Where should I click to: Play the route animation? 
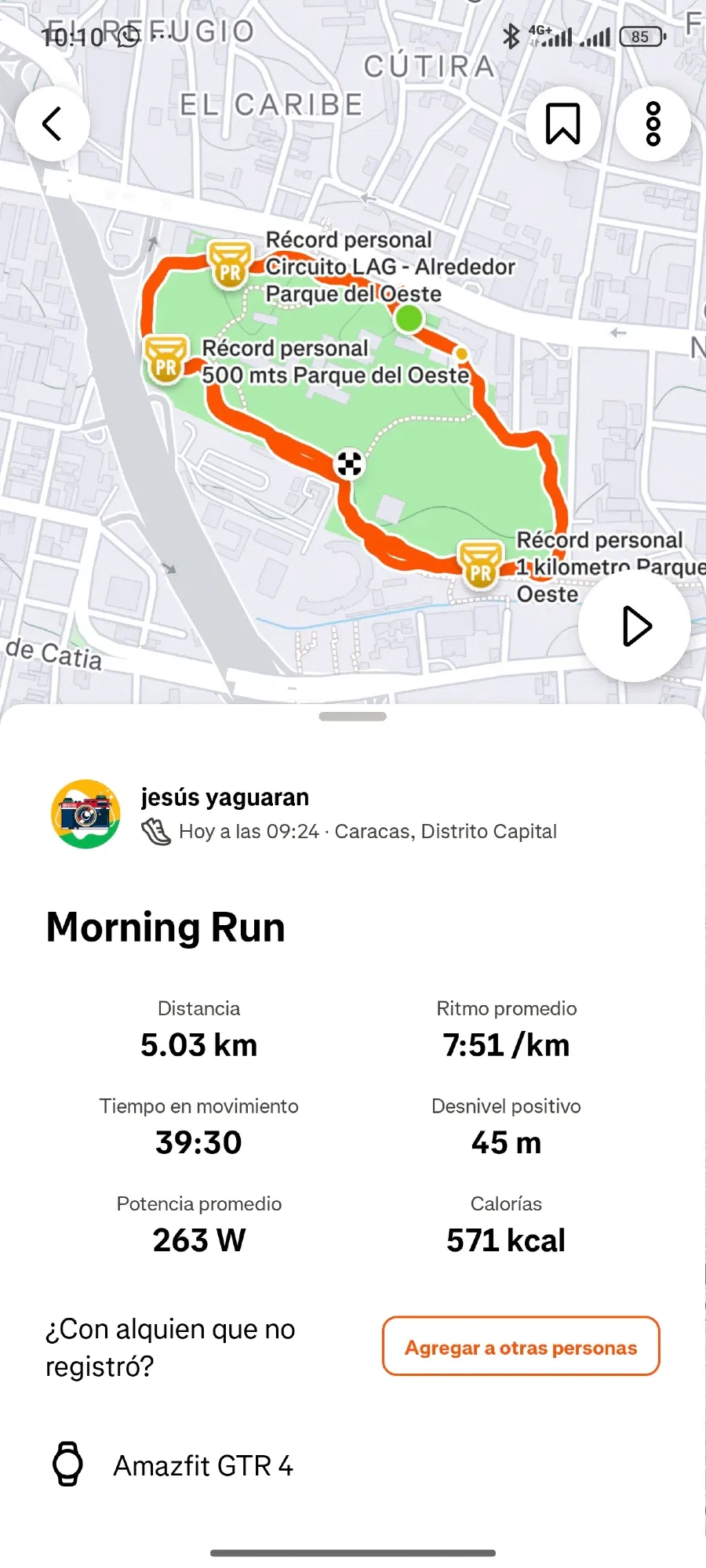click(x=635, y=626)
